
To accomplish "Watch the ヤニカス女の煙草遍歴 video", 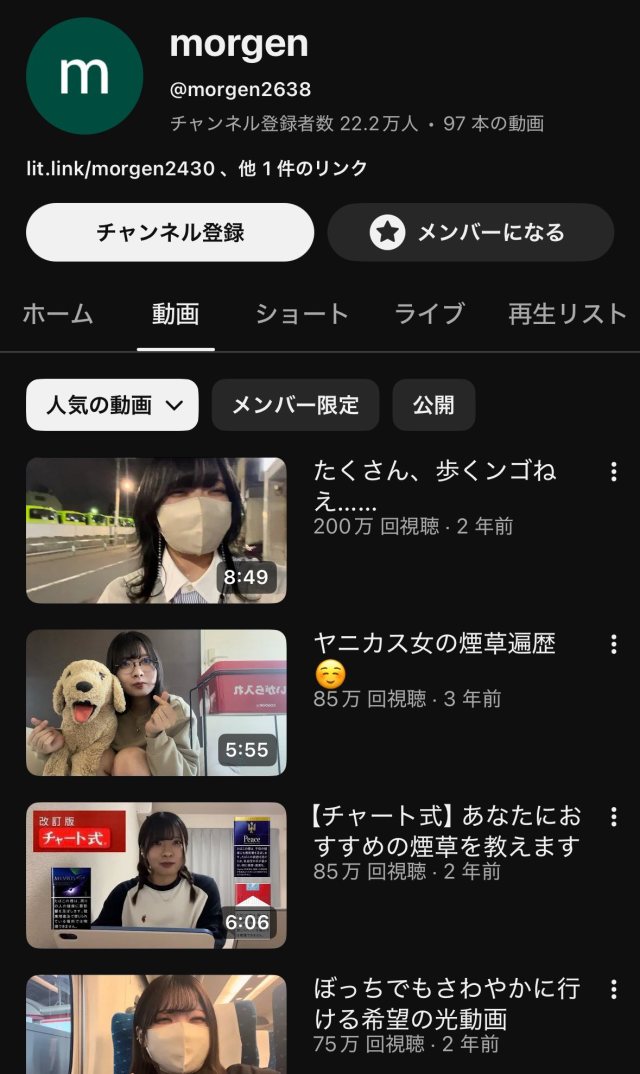I will tap(156, 703).
